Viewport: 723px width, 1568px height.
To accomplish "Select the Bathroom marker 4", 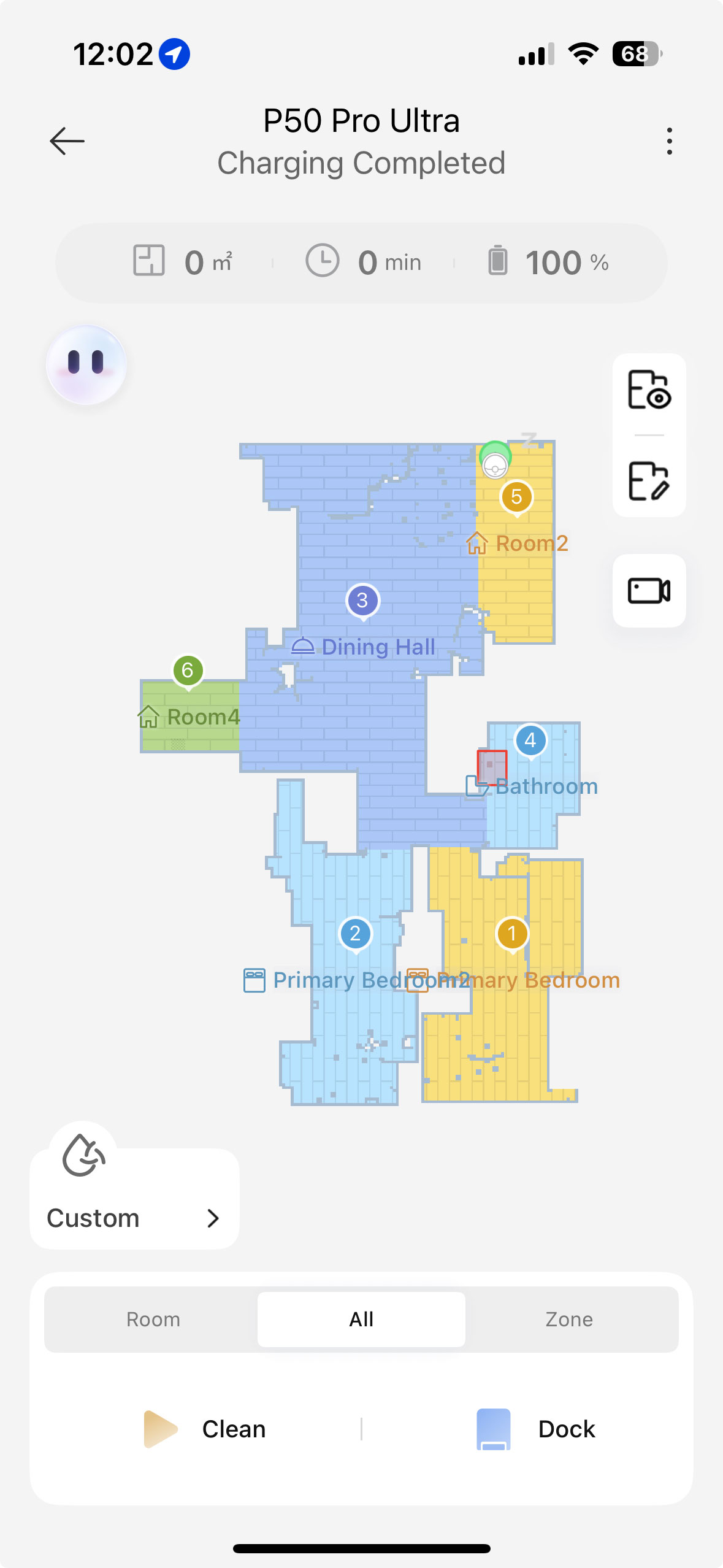I will (x=530, y=740).
